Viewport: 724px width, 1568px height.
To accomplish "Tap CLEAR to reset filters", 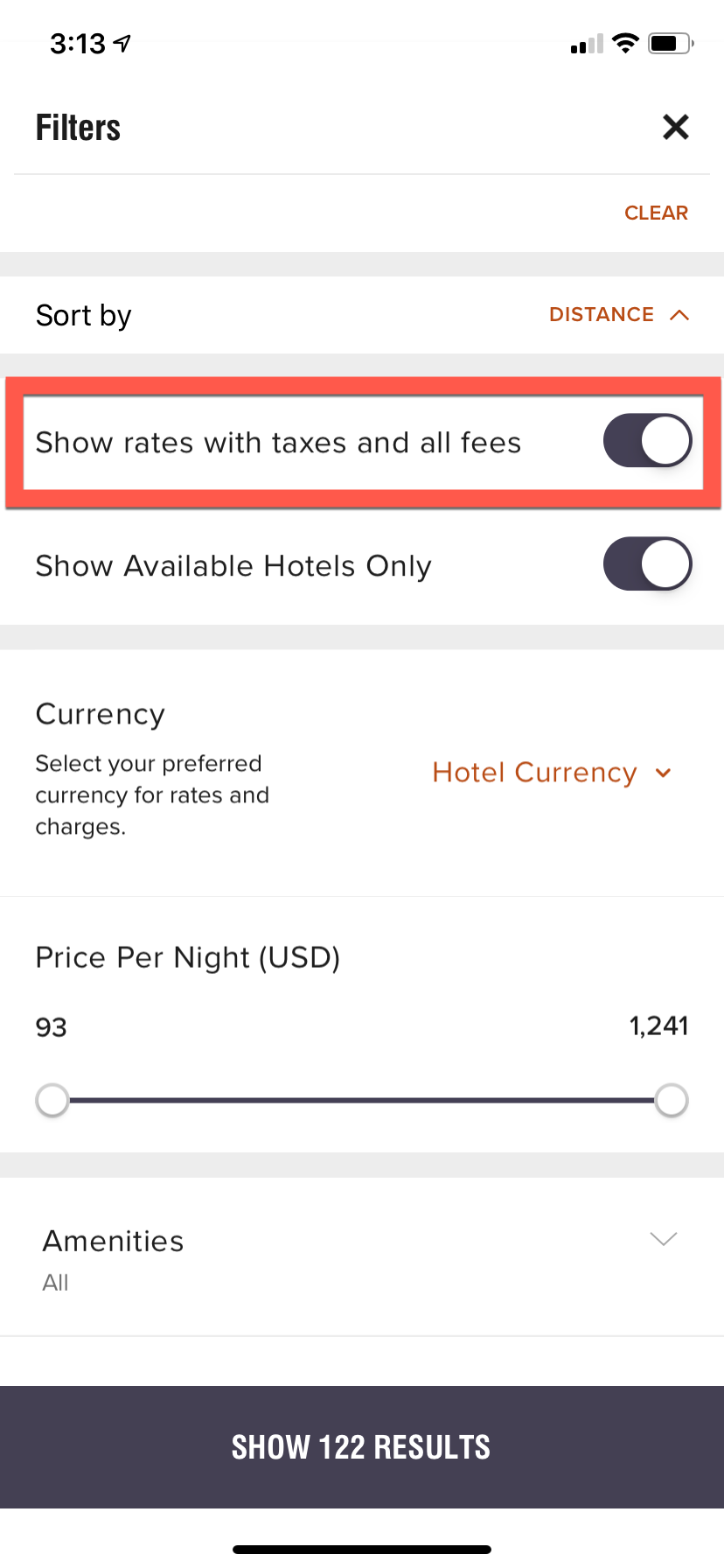I will 656,213.
